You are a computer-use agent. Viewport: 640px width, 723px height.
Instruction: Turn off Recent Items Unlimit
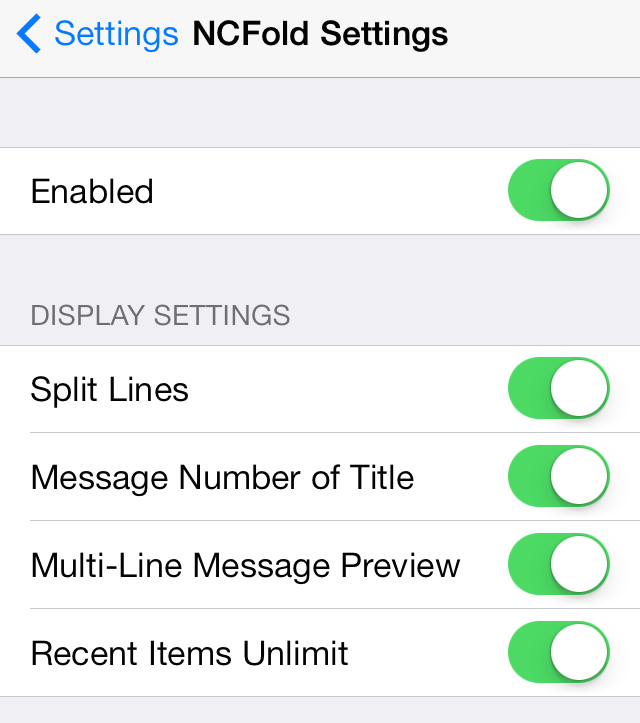click(559, 653)
